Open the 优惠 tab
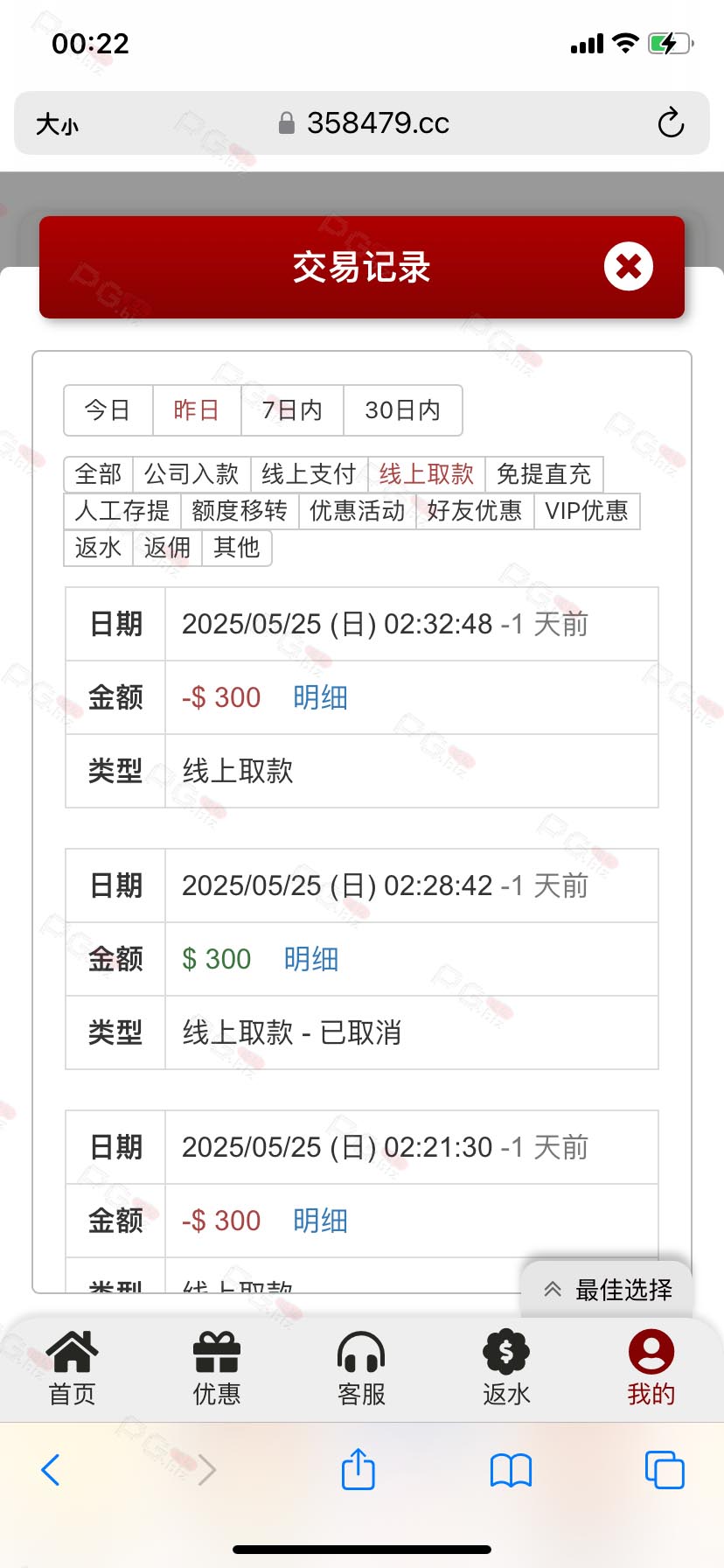 [217, 1368]
